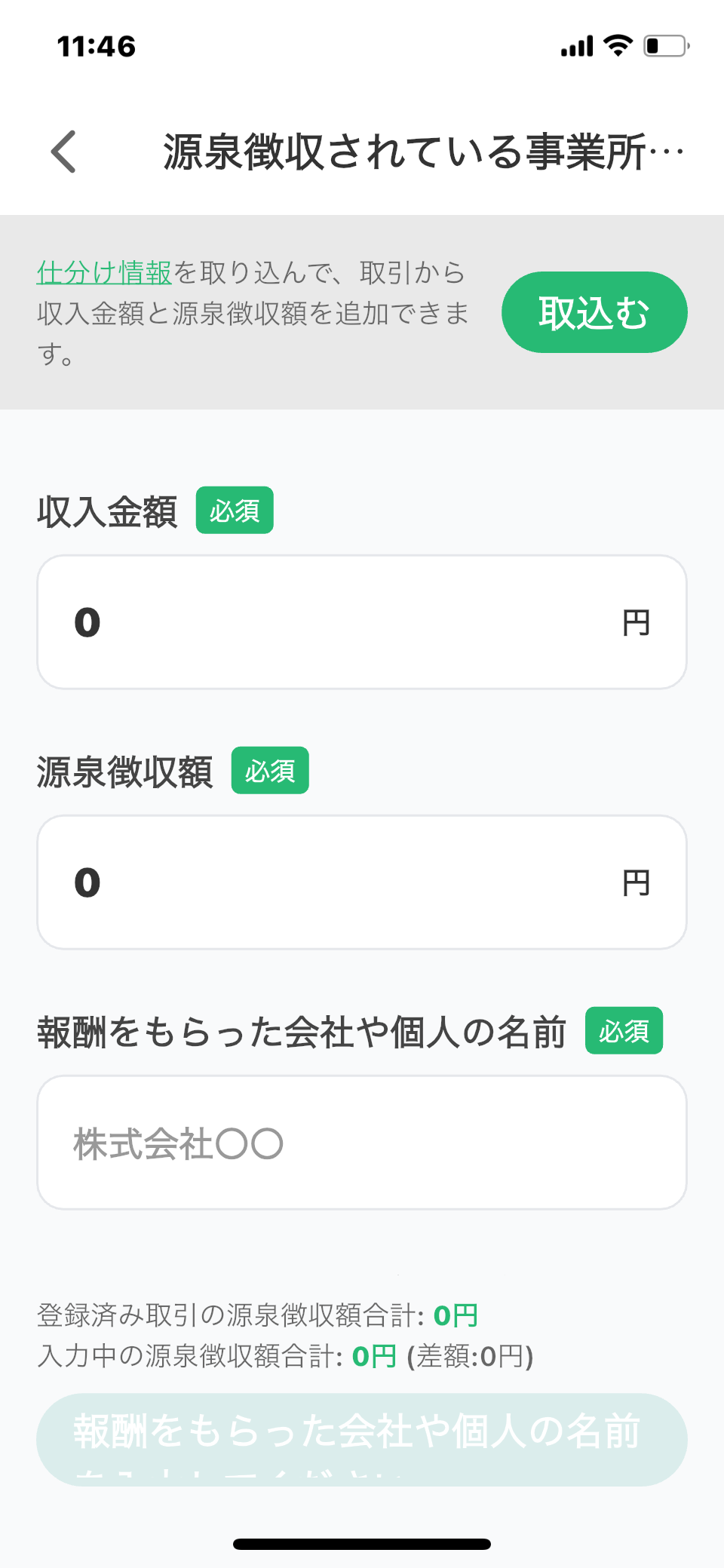The image size is (724, 1568).
Task: Open the 仕分け情報 link
Action: [104, 272]
